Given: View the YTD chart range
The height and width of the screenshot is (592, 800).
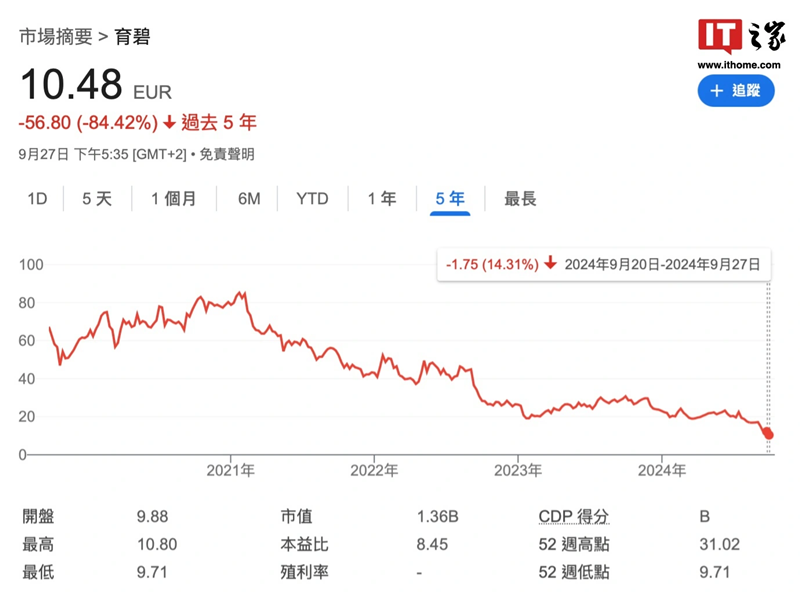Looking at the screenshot, I should (312, 199).
